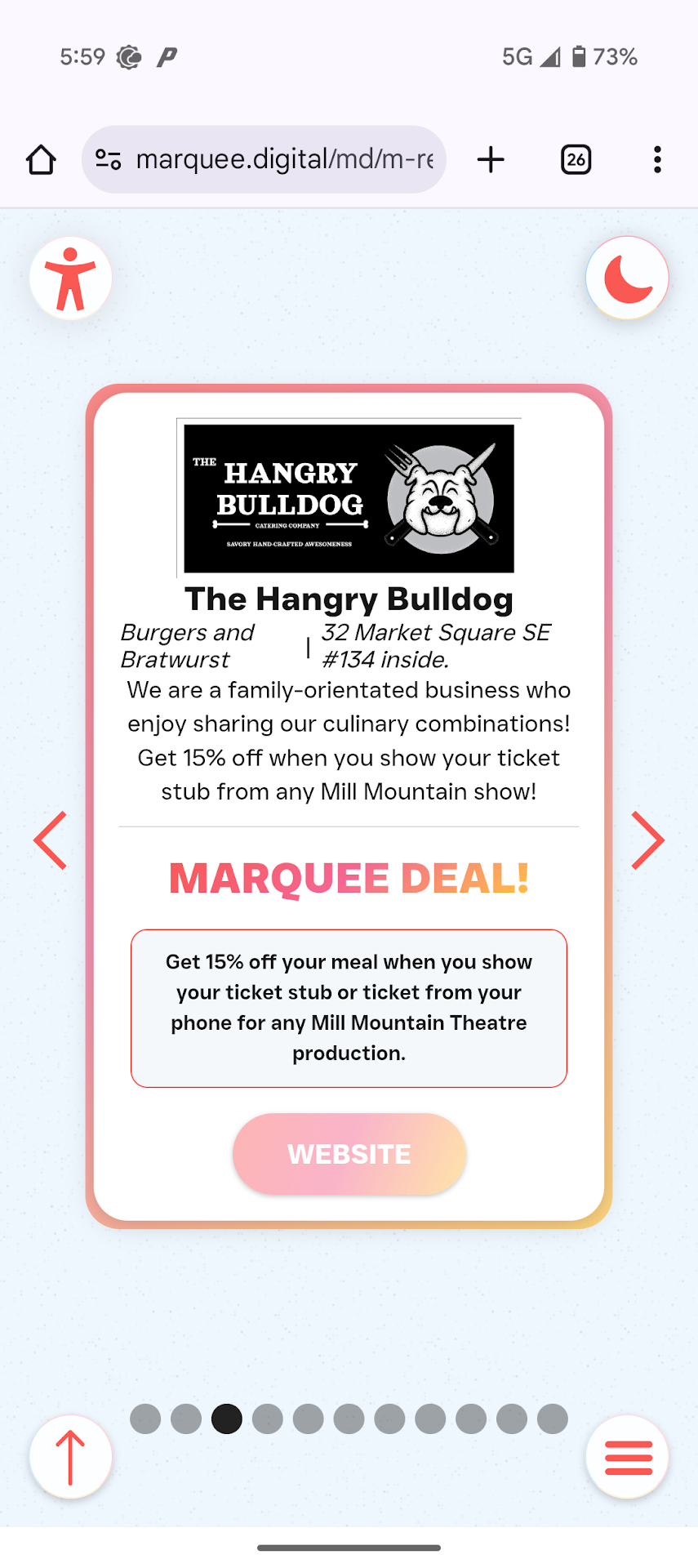Toggle dark mode with the moon icon
This screenshot has width=698, height=1568.
(x=627, y=278)
